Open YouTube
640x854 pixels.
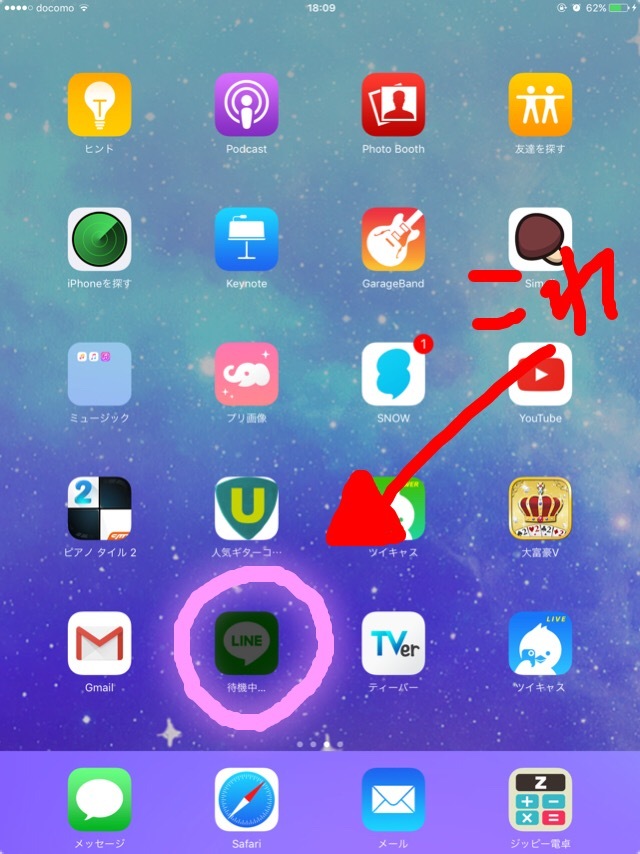click(x=540, y=373)
